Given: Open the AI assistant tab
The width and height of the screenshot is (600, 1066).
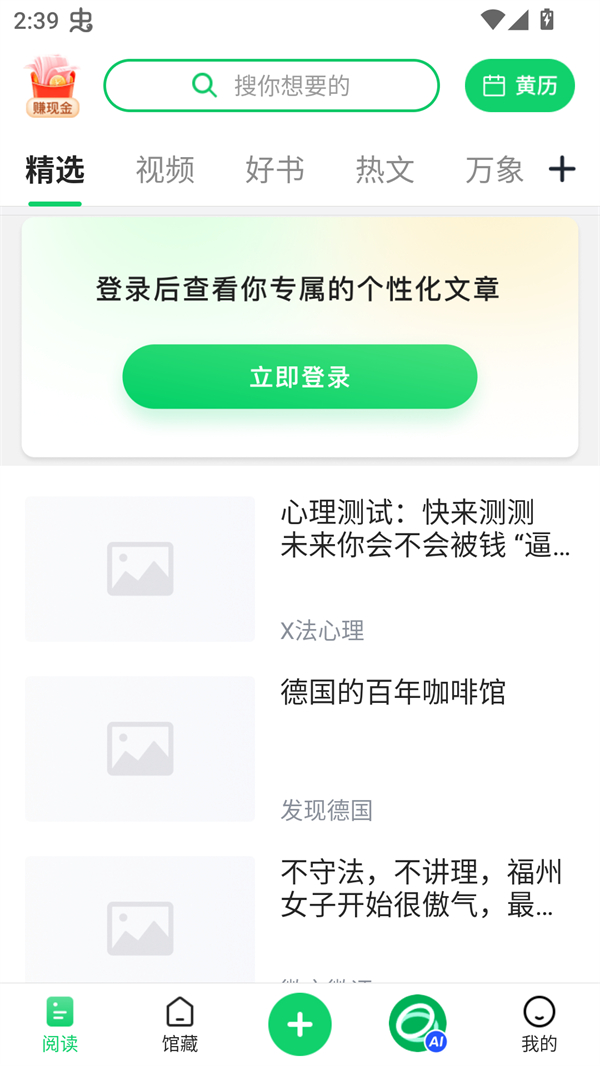Looking at the screenshot, I should pos(418,1024).
